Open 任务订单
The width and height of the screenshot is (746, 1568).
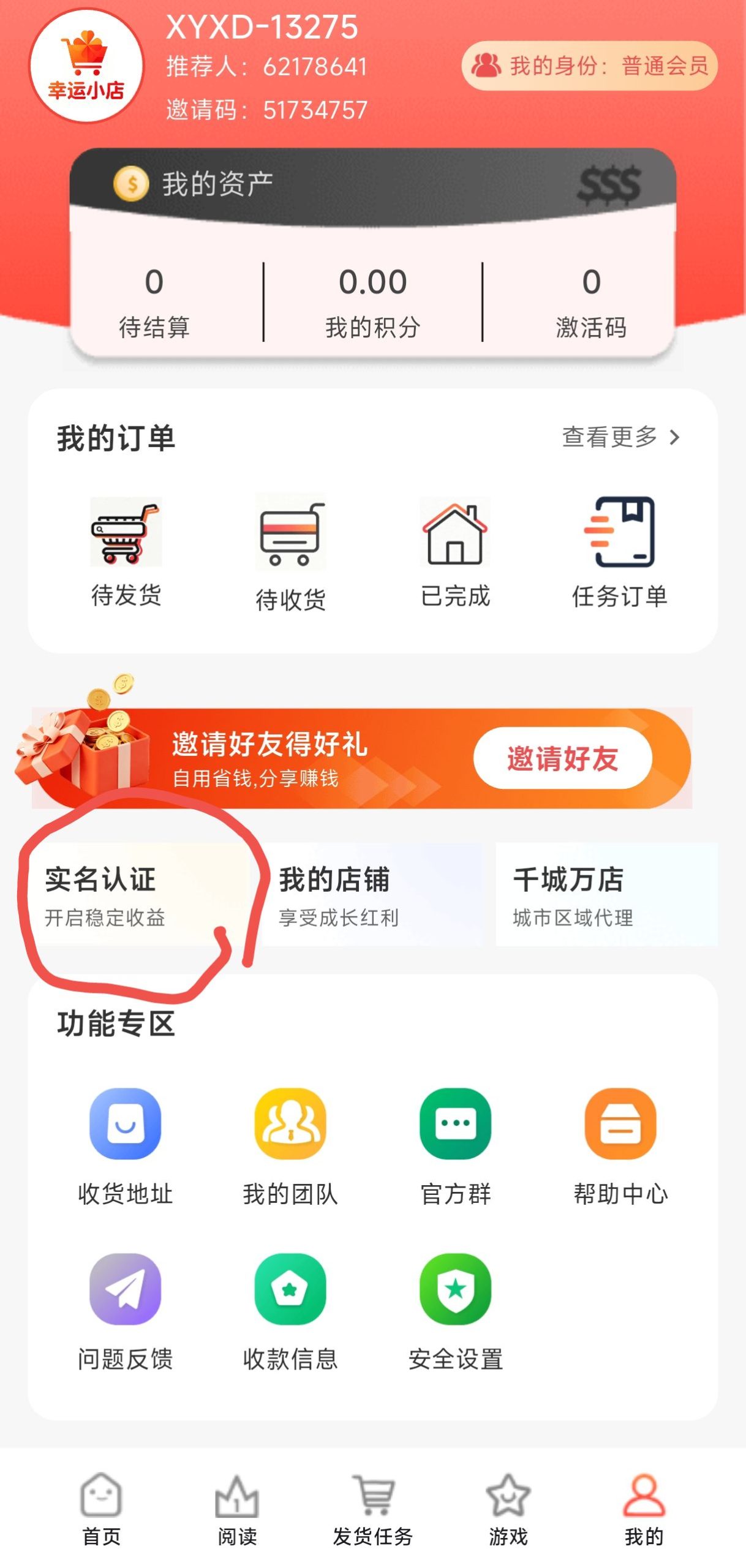pyautogui.click(x=619, y=549)
